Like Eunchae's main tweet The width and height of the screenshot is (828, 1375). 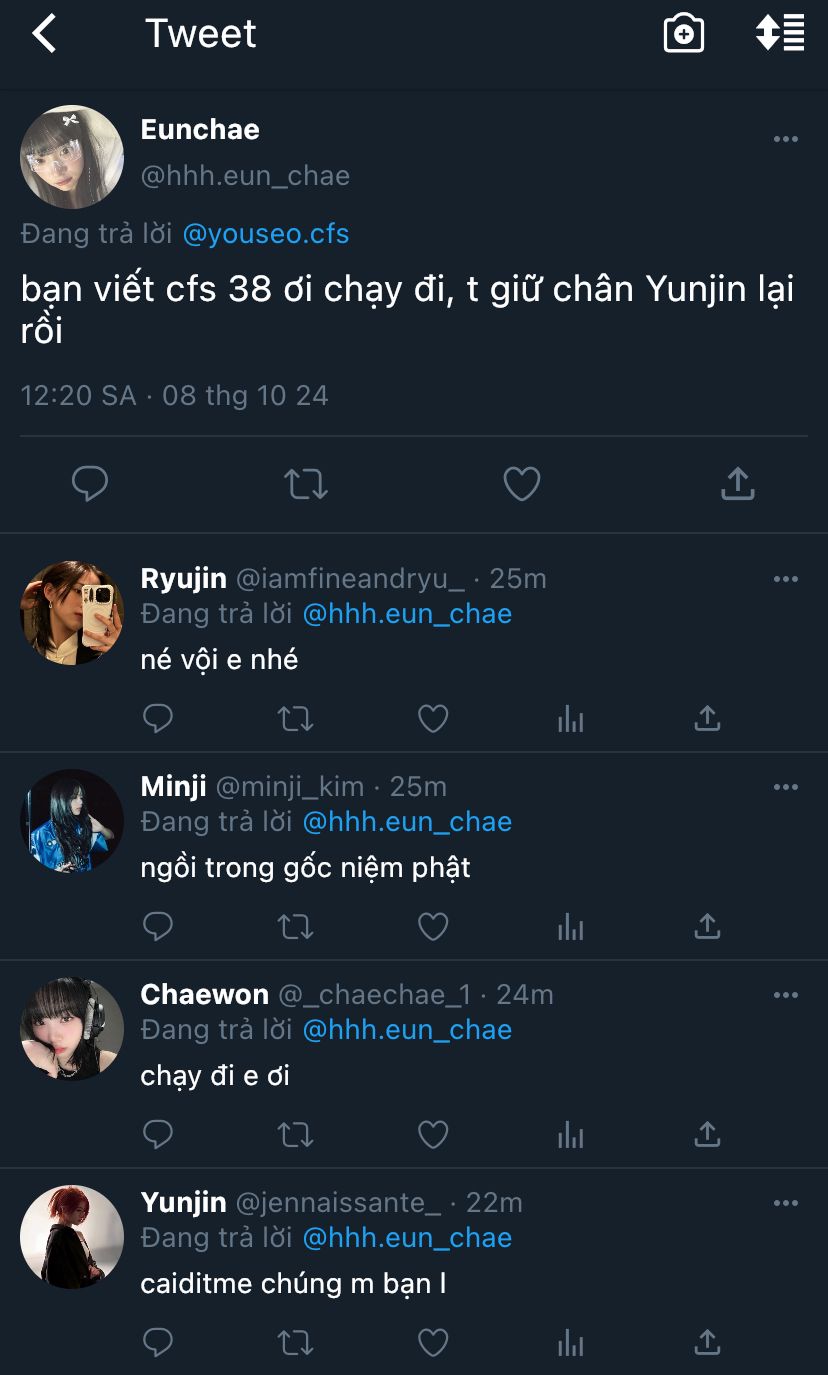[x=522, y=484]
